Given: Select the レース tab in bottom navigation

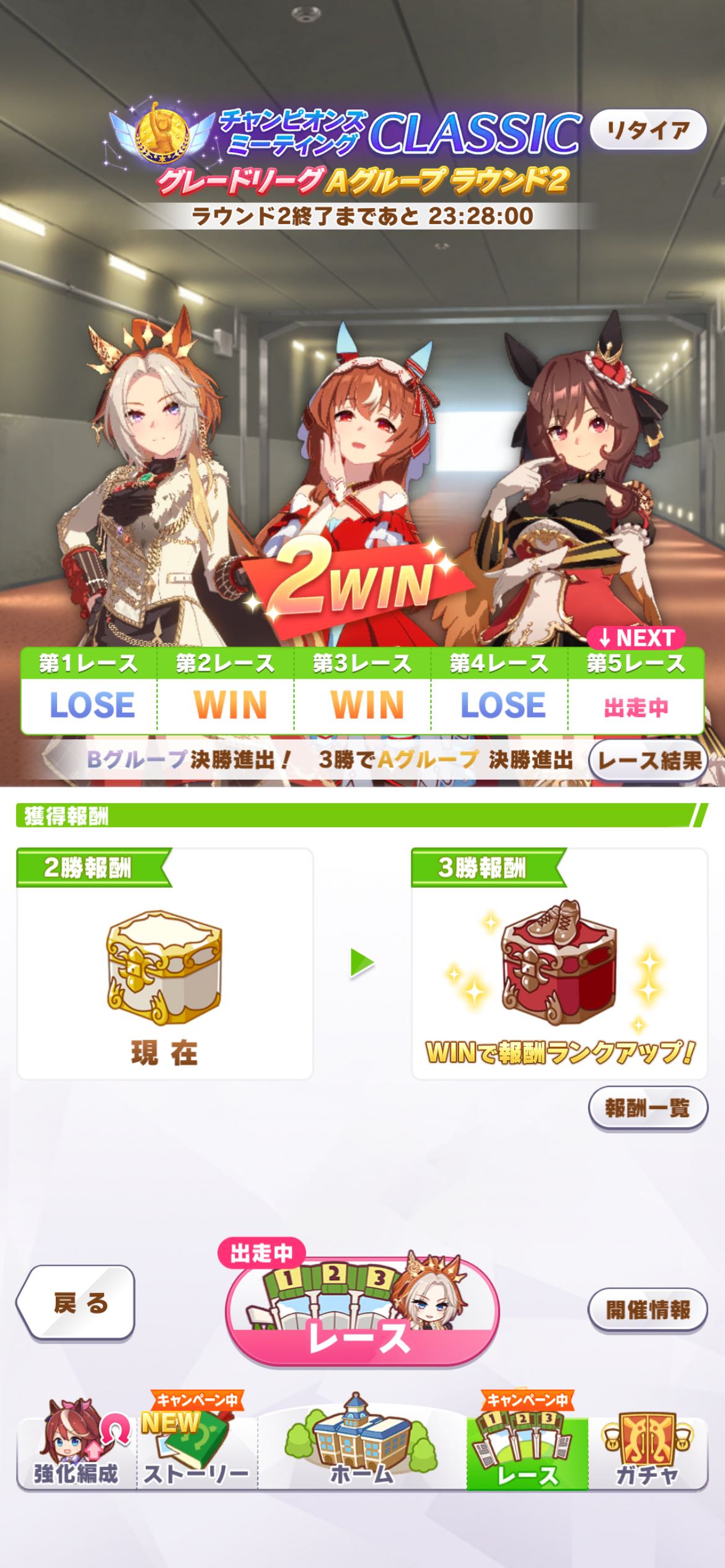Looking at the screenshot, I should point(527,1453).
